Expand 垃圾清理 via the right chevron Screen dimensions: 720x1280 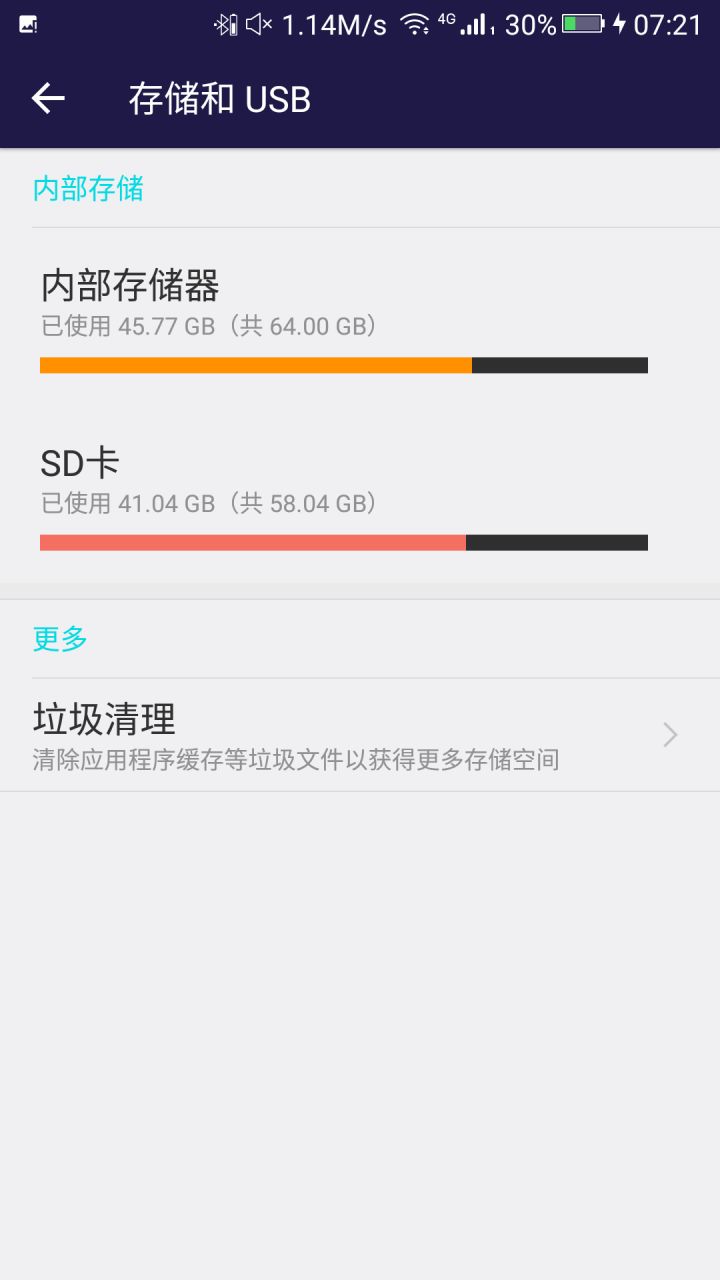pos(668,735)
